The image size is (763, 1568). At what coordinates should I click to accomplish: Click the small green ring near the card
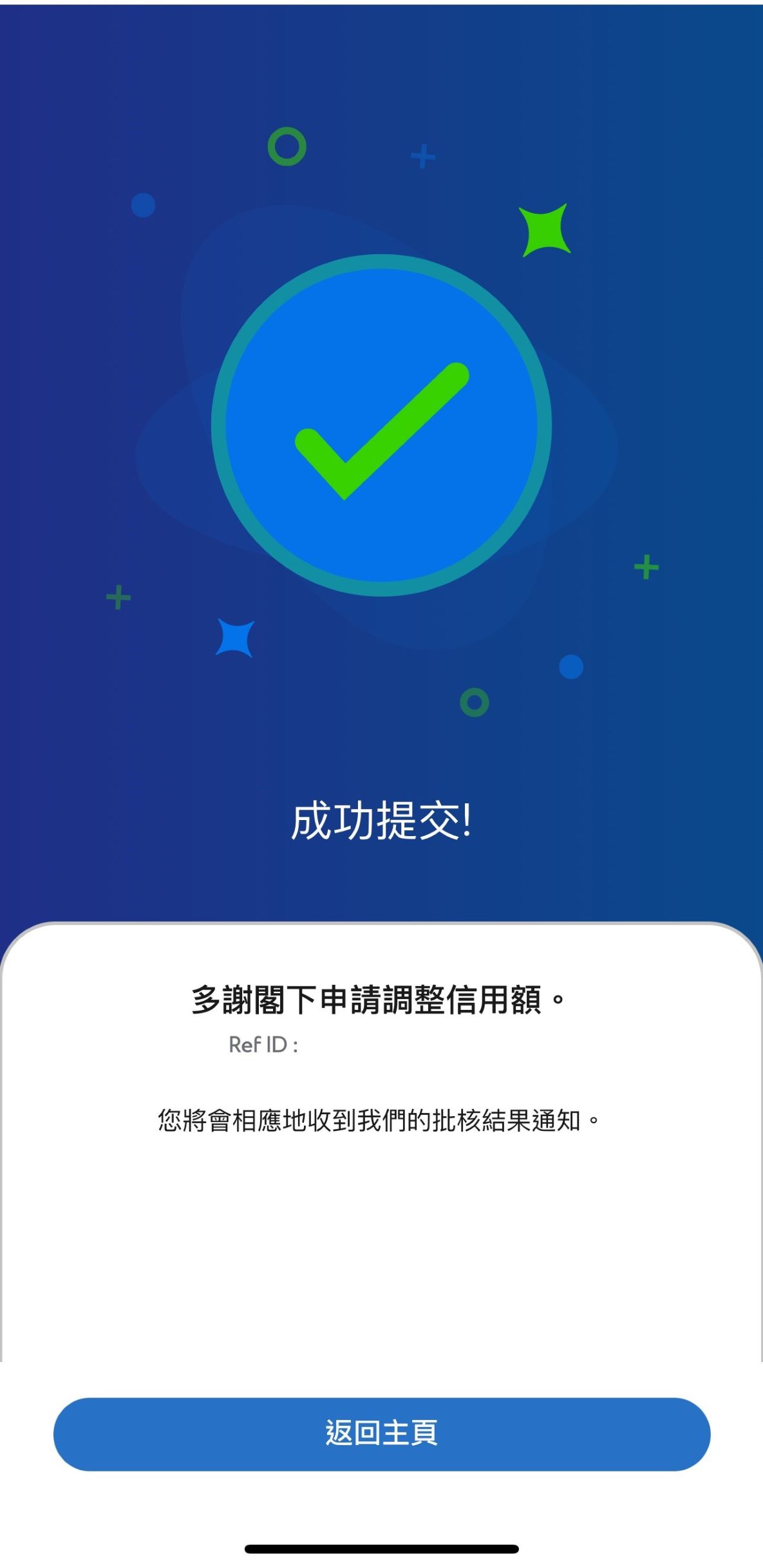(475, 702)
